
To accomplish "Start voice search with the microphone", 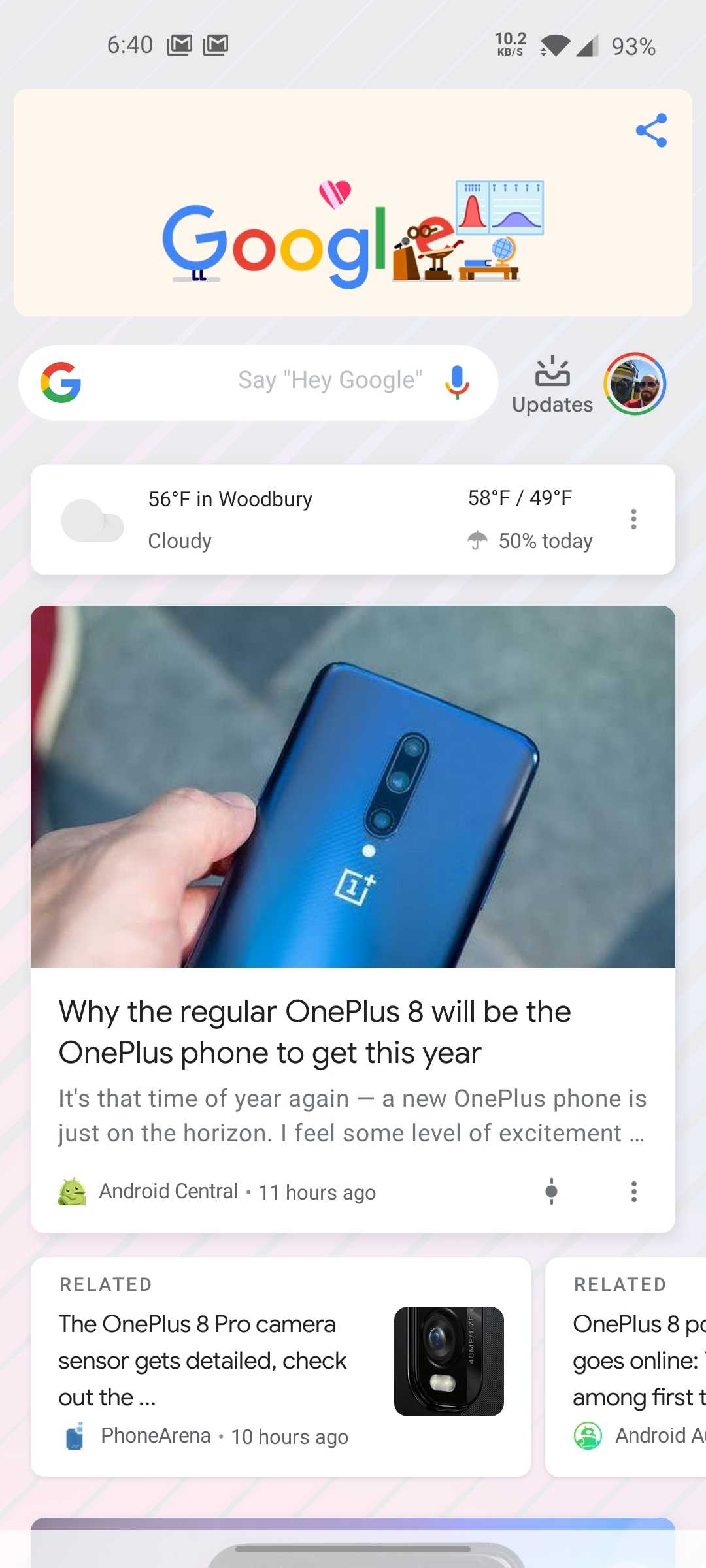I will (457, 382).
